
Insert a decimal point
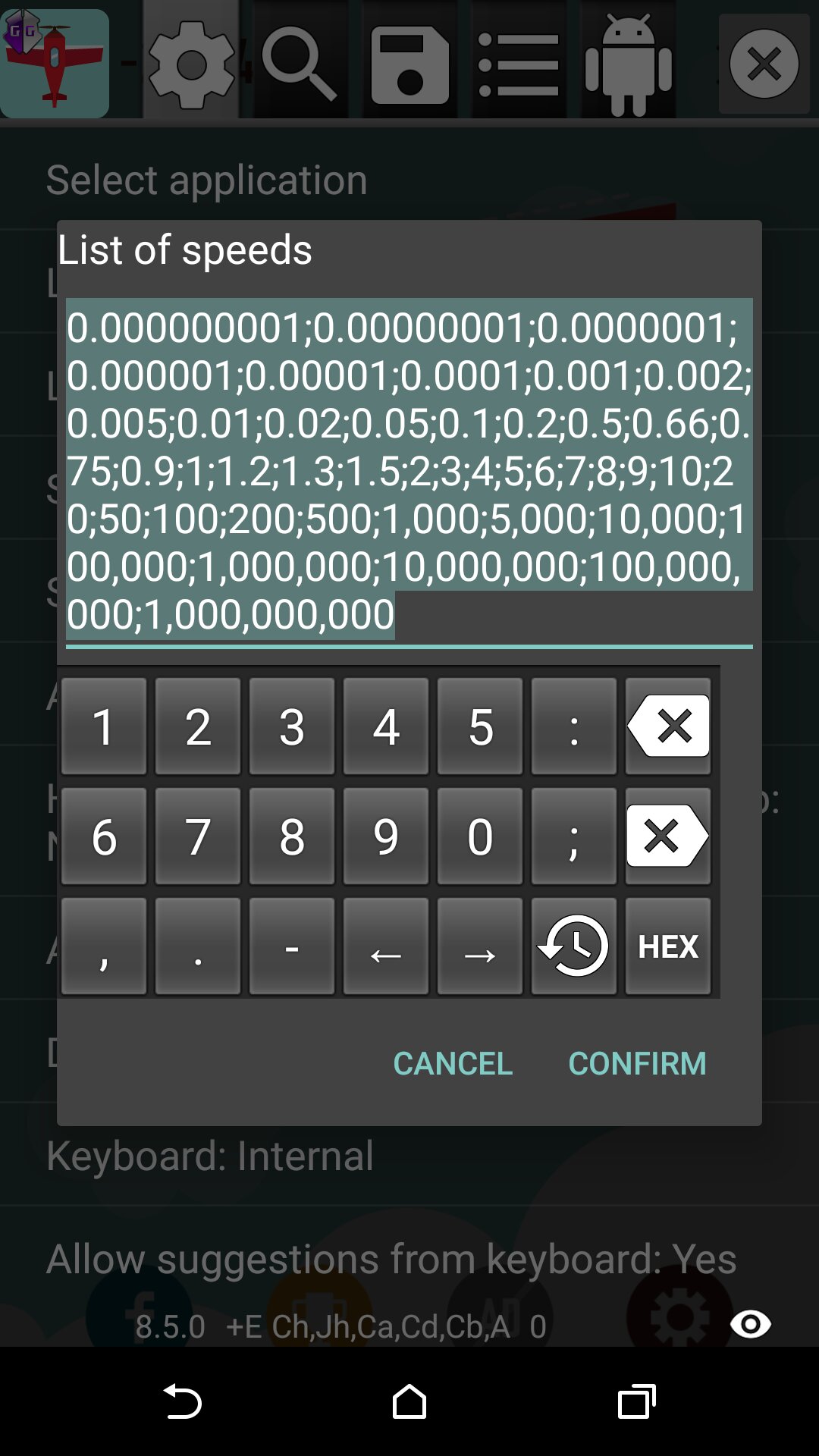[x=197, y=946]
